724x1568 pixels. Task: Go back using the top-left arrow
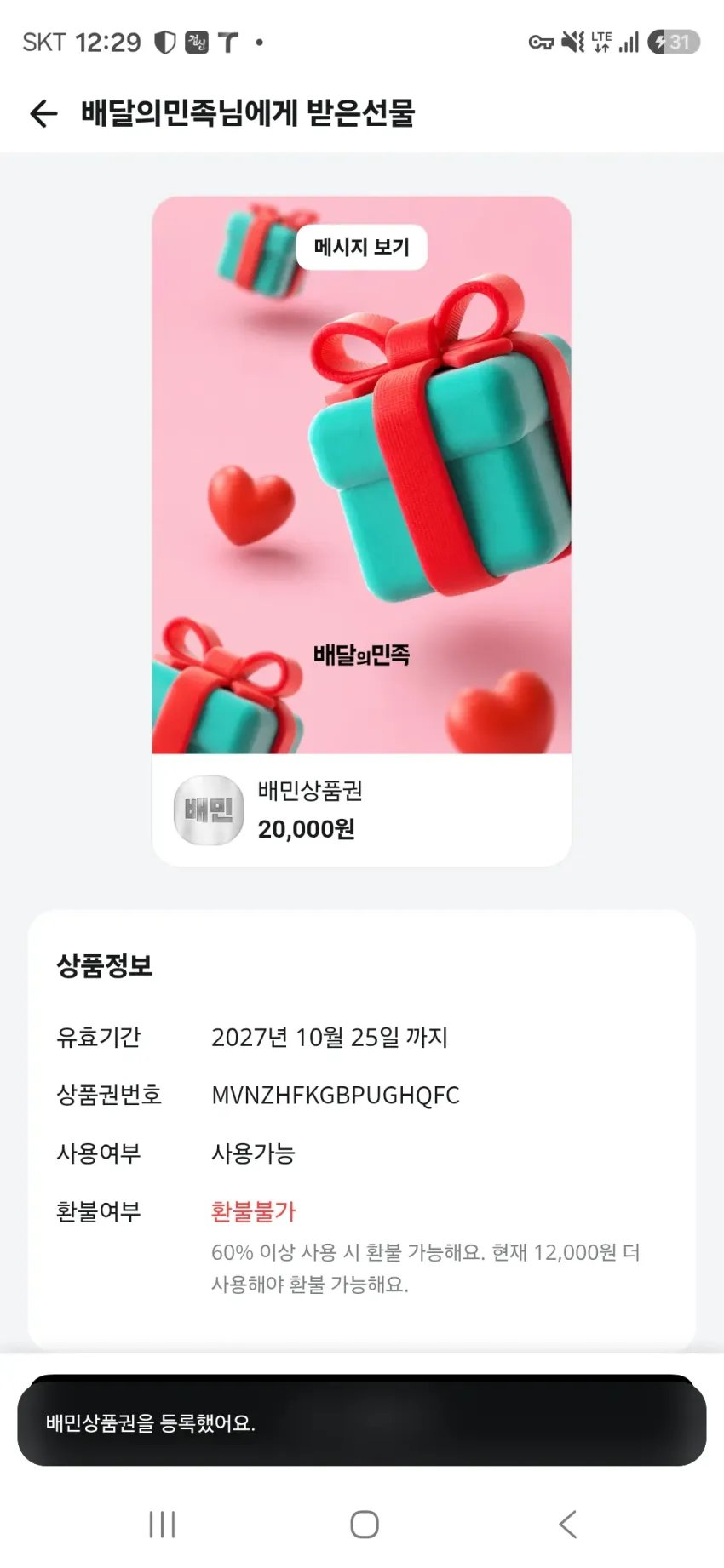pyautogui.click(x=43, y=113)
